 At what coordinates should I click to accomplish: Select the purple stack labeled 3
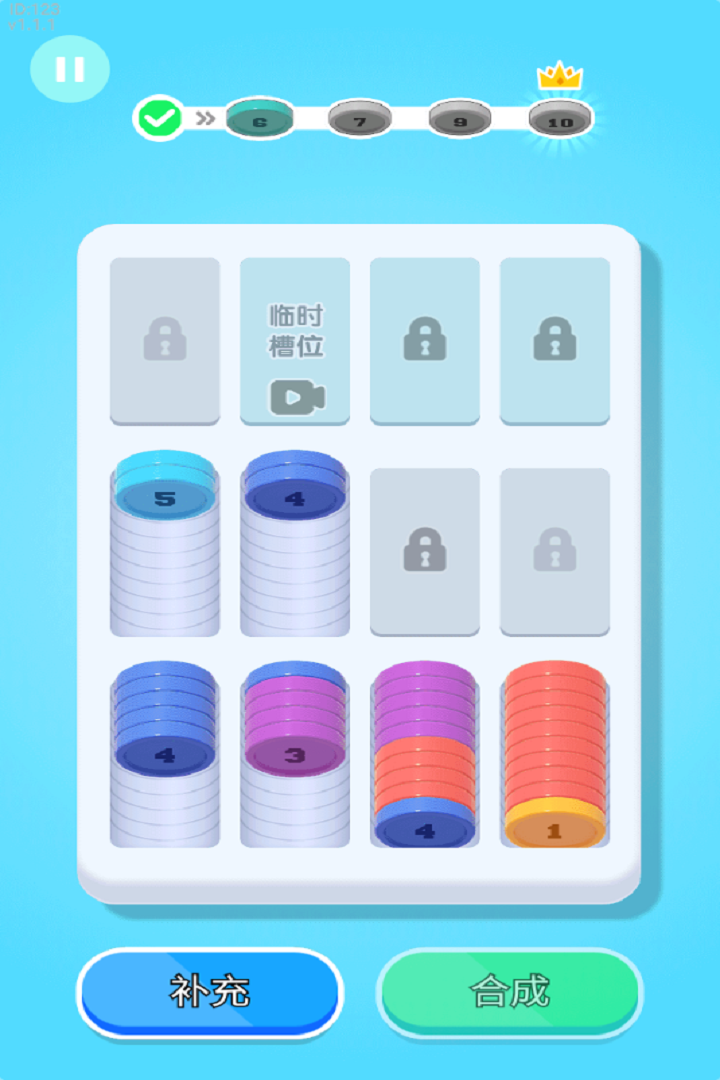[x=295, y=755]
